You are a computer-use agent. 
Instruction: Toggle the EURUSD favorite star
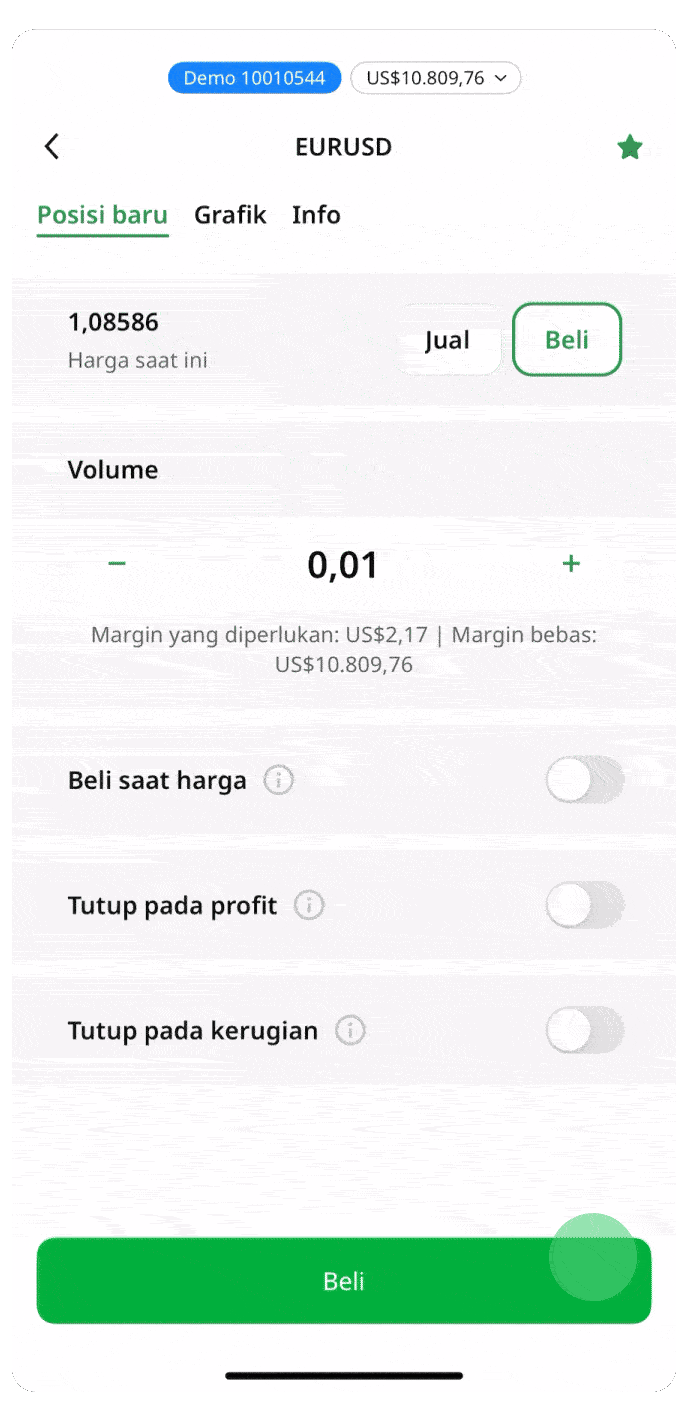click(629, 148)
